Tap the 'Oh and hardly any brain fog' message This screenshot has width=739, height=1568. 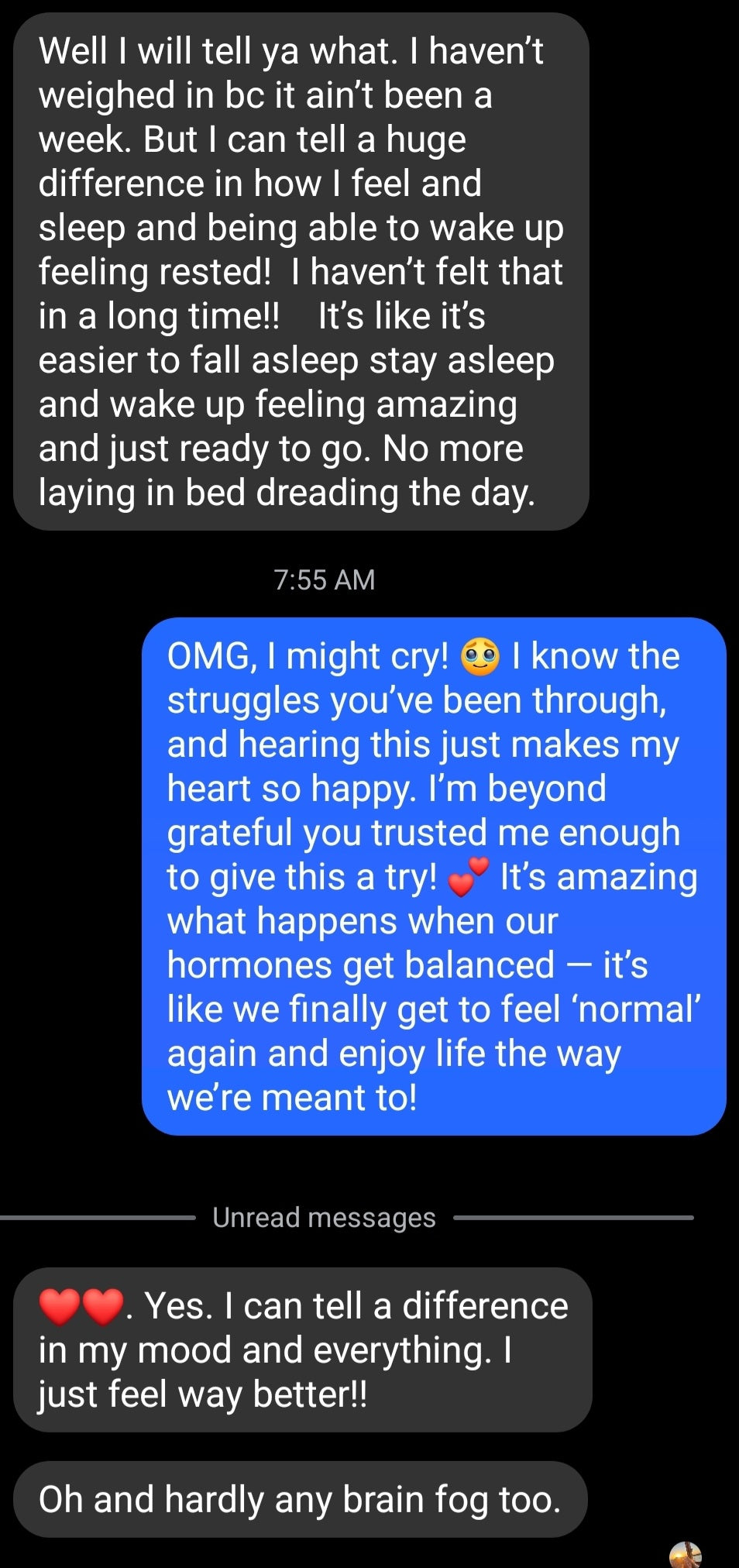coord(300,1499)
